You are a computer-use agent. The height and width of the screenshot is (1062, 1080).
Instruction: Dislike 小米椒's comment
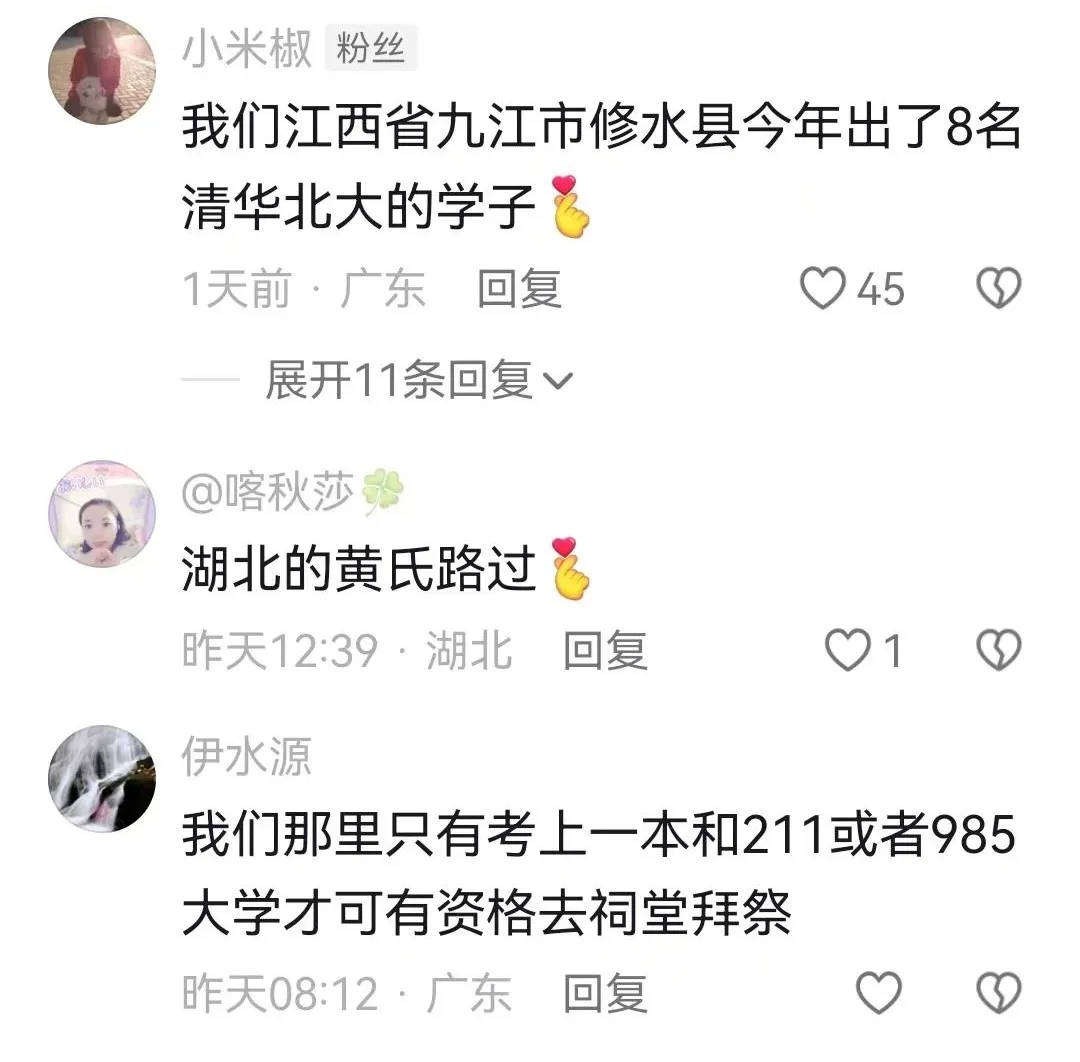tap(998, 289)
